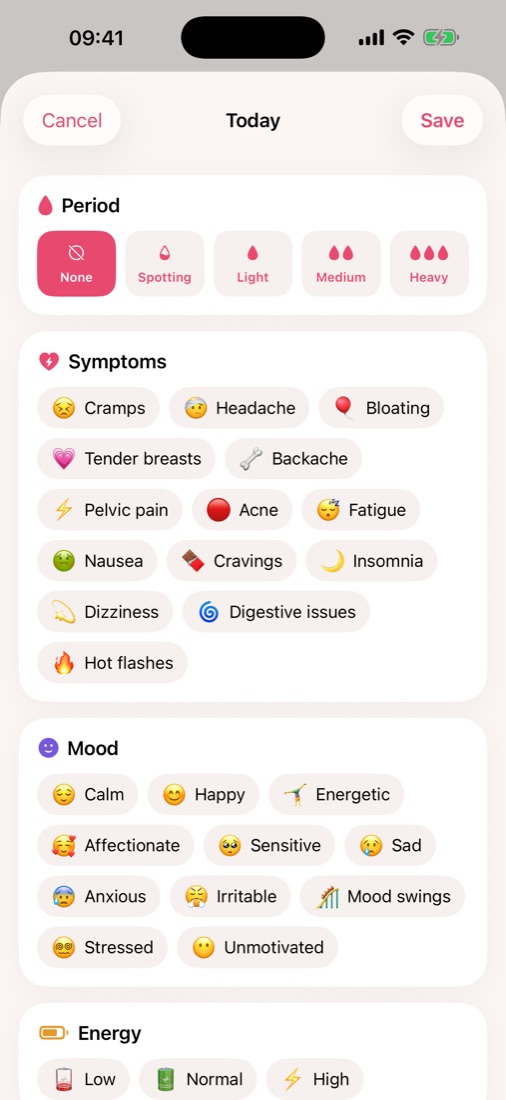
Task: Select Spotting as period flow
Action: [x=164, y=264]
